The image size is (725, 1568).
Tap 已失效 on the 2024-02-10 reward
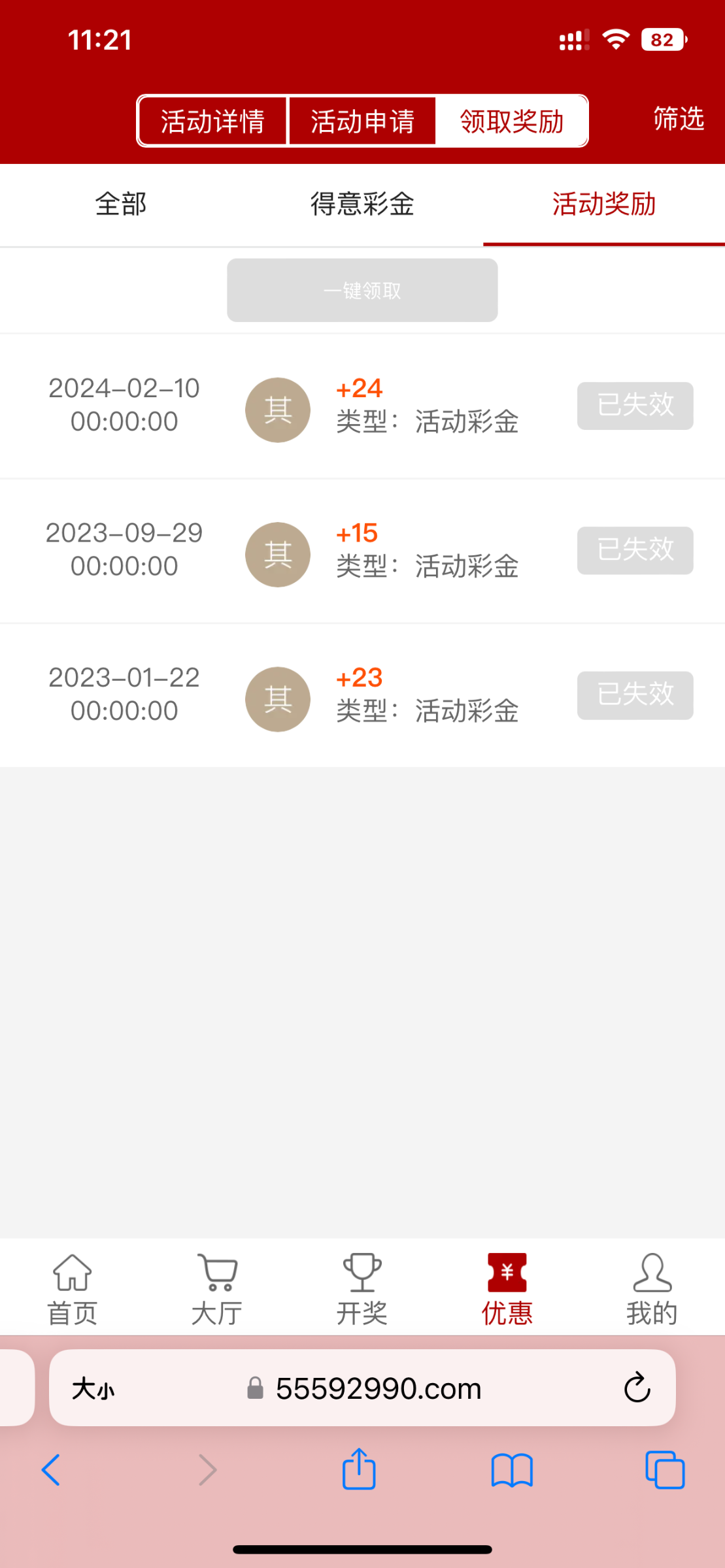tap(635, 406)
